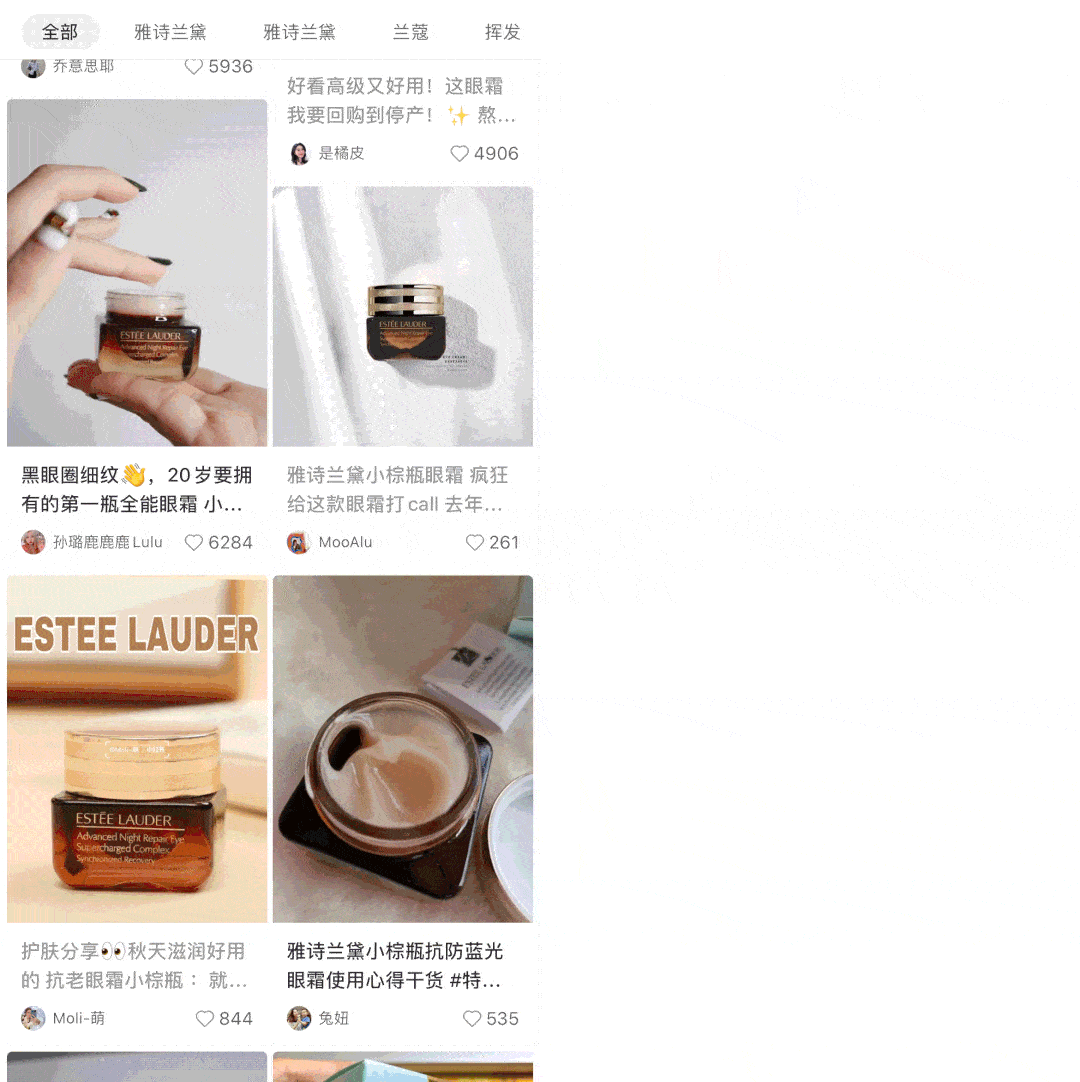Like 孙璐鹿鹿鹿 Lulu's post
The width and height of the screenshot is (1080, 1082).
pos(194,542)
